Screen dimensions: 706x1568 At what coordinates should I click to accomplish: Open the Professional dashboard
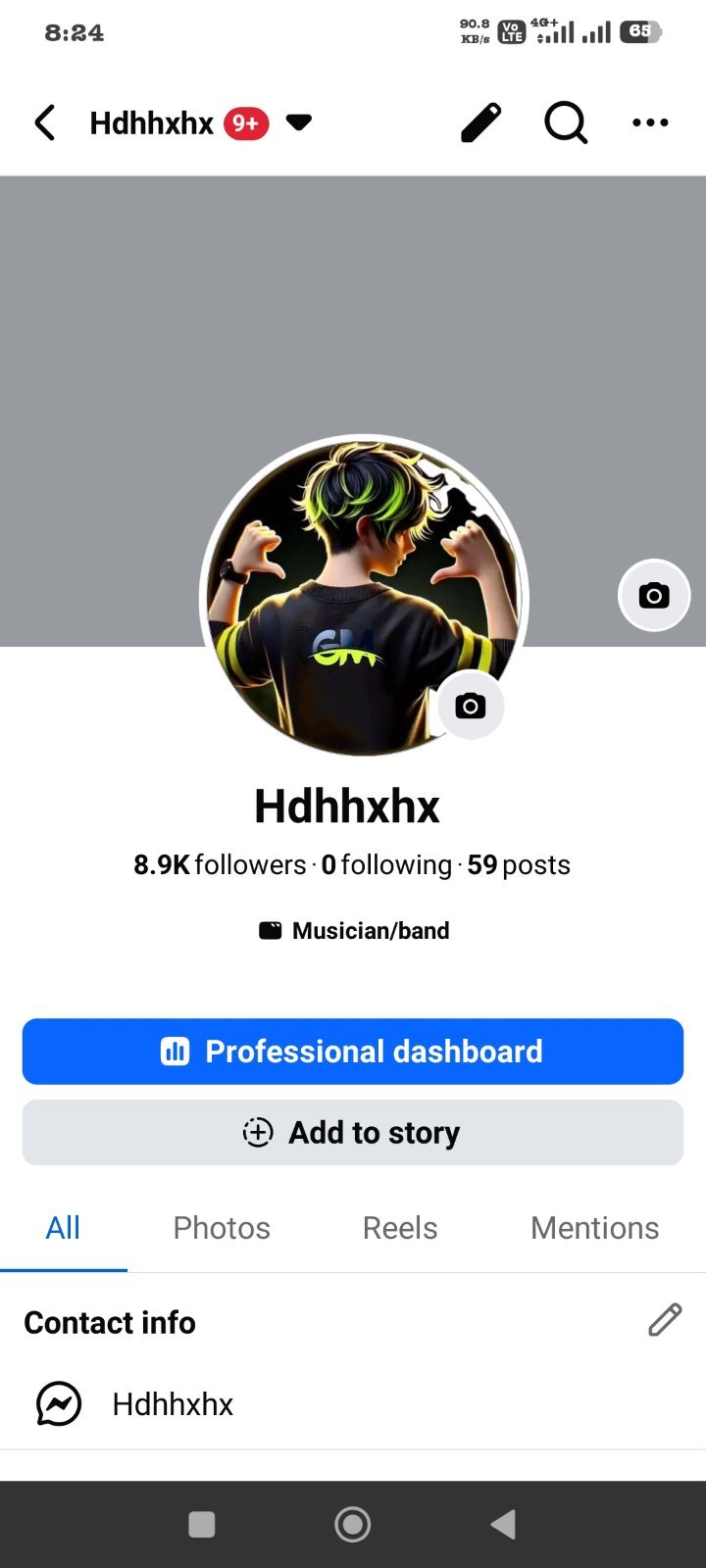[x=353, y=1052]
